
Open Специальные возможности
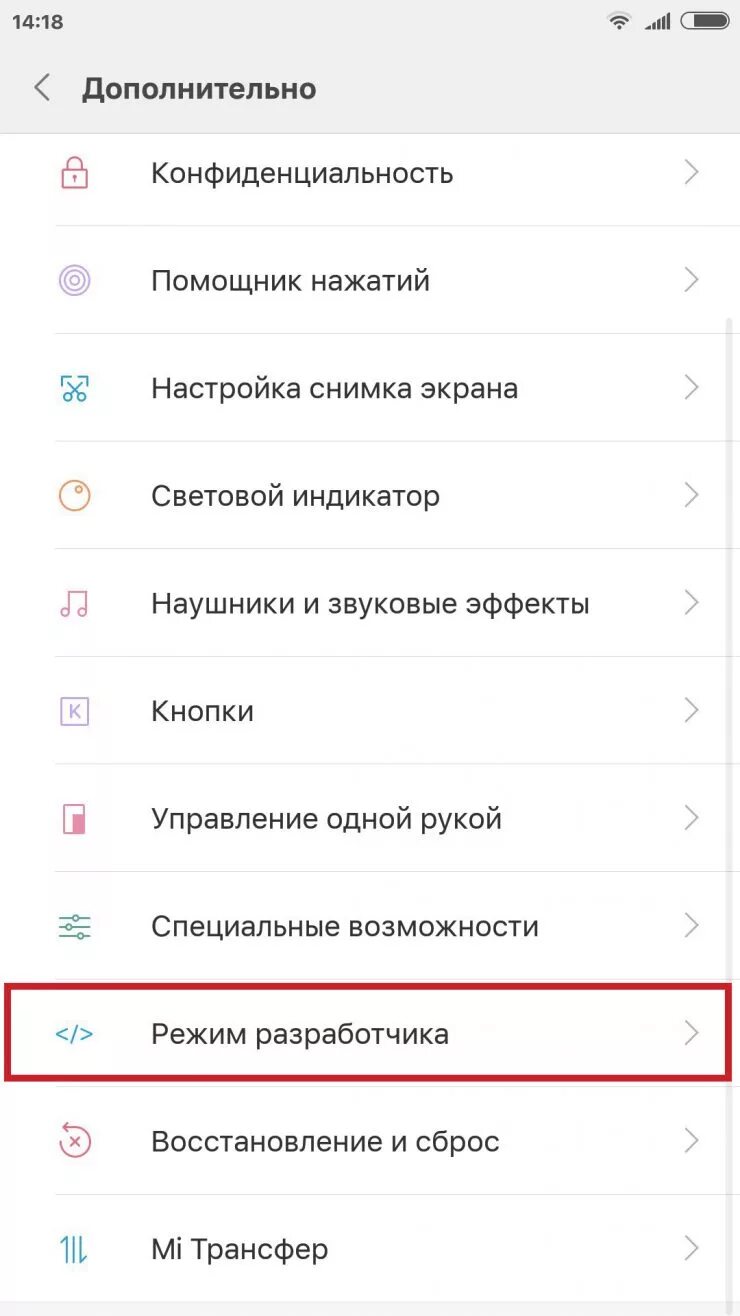370,926
